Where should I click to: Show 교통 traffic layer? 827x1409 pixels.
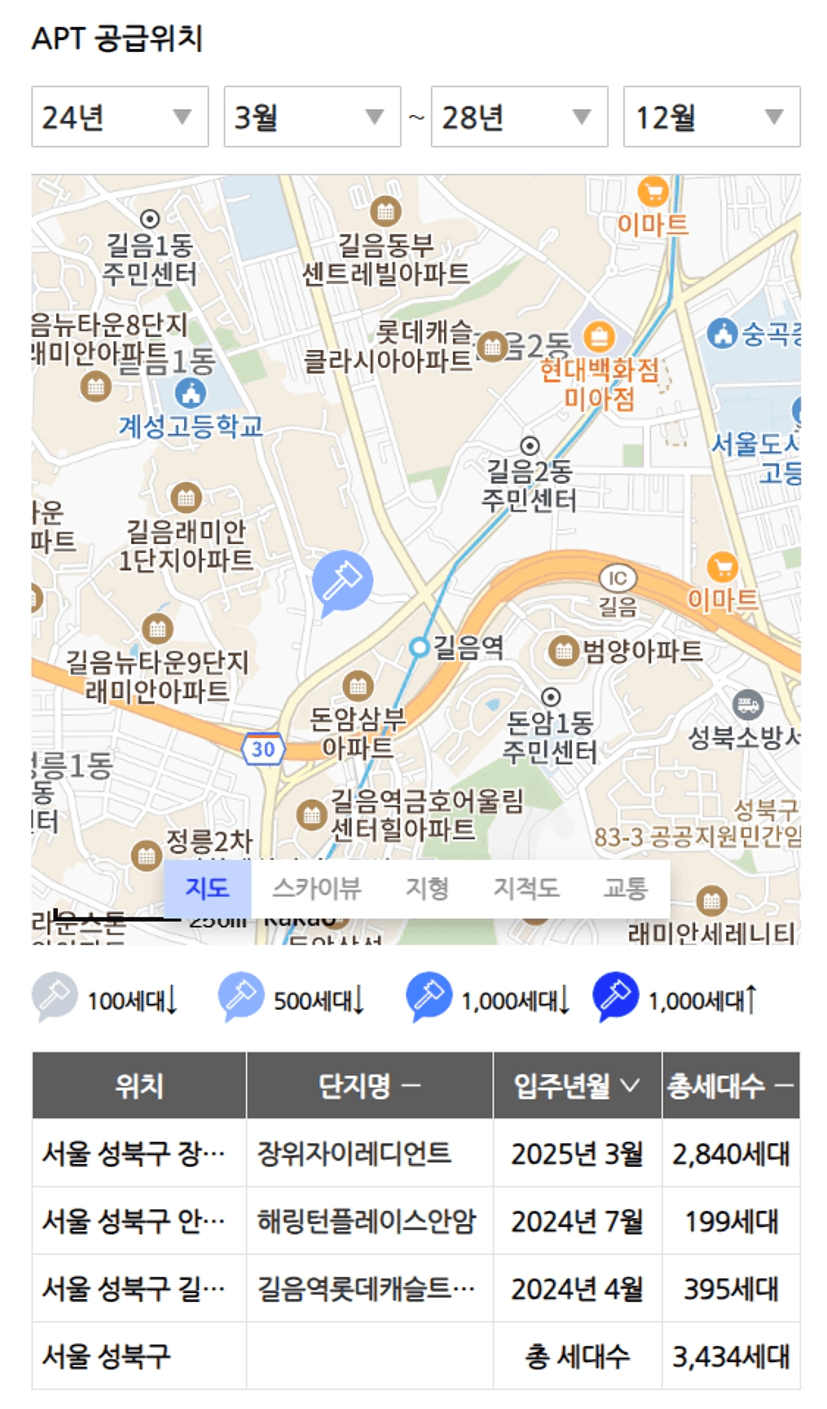(x=625, y=888)
